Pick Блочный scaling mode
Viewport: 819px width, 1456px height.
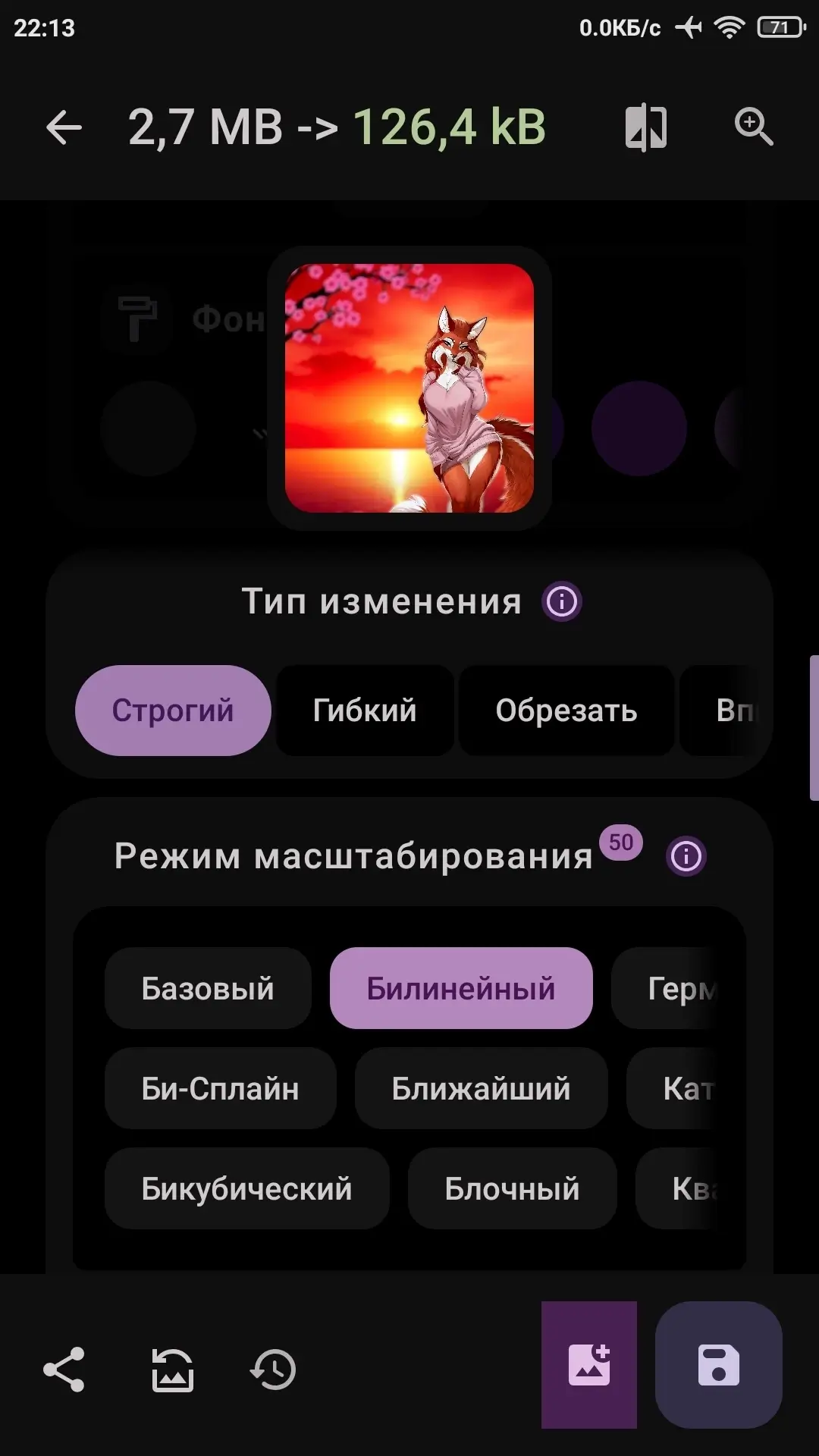tap(512, 1188)
